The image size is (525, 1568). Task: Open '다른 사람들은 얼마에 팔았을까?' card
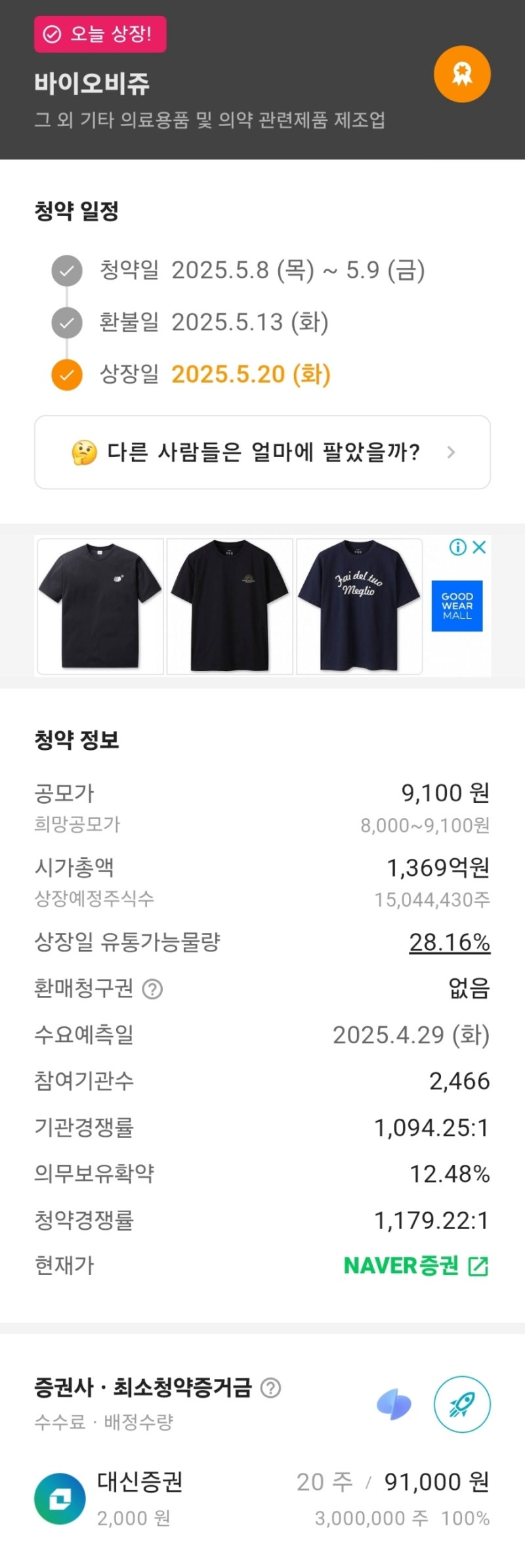262,452
